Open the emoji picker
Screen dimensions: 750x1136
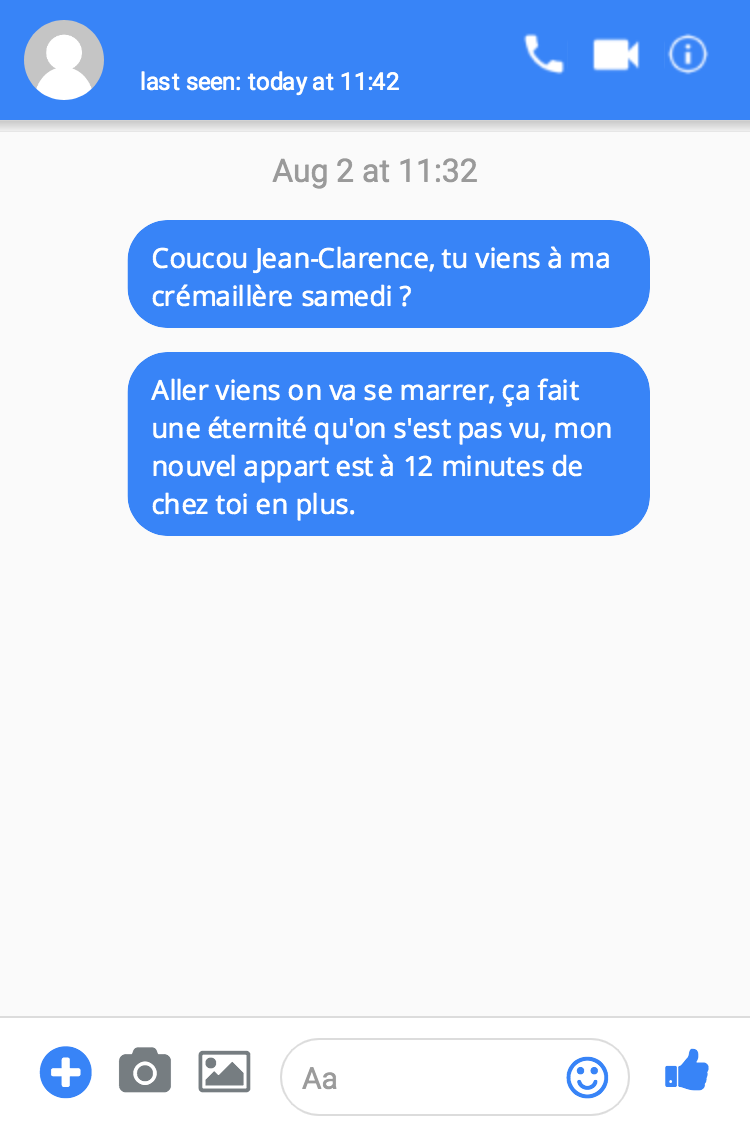[587, 1077]
